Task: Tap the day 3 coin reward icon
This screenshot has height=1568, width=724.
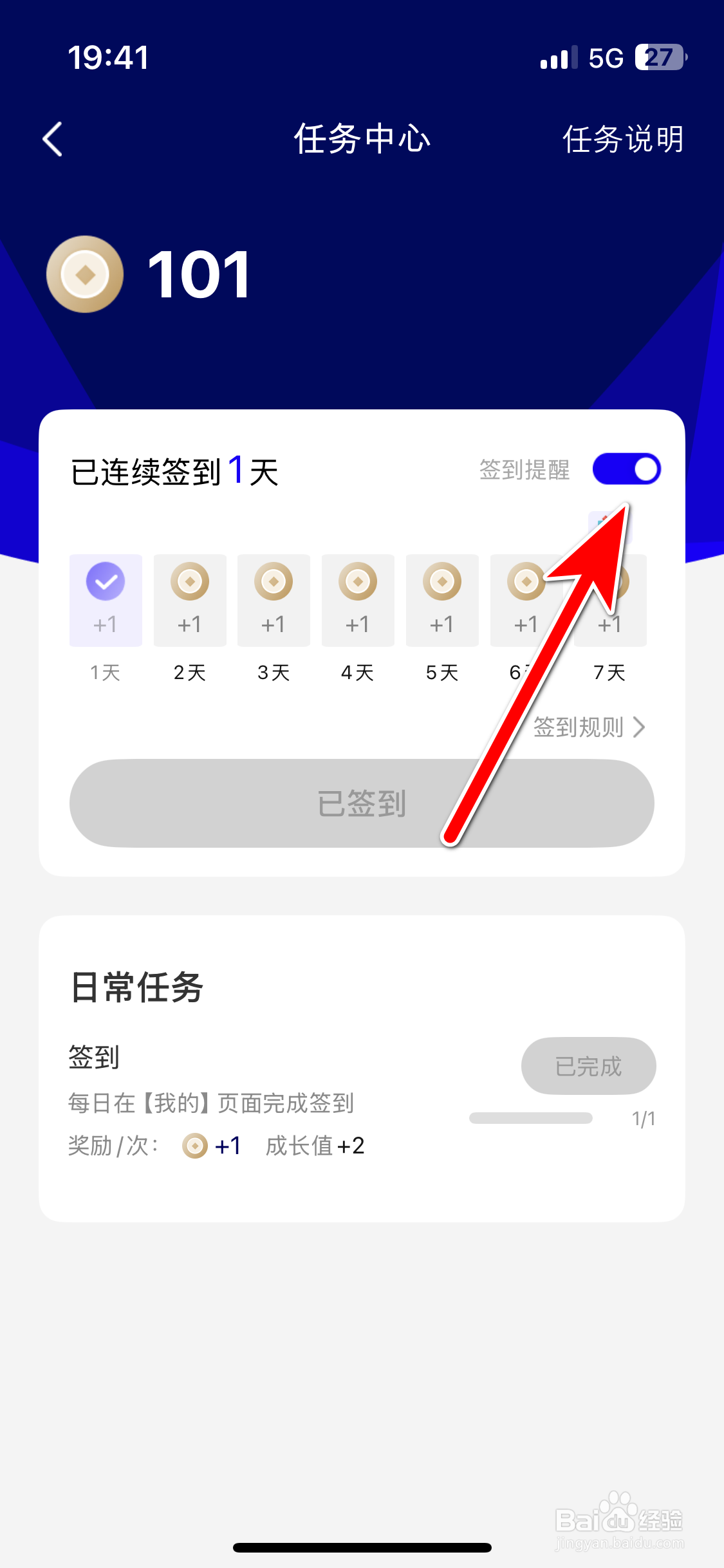Action: pos(274,581)
